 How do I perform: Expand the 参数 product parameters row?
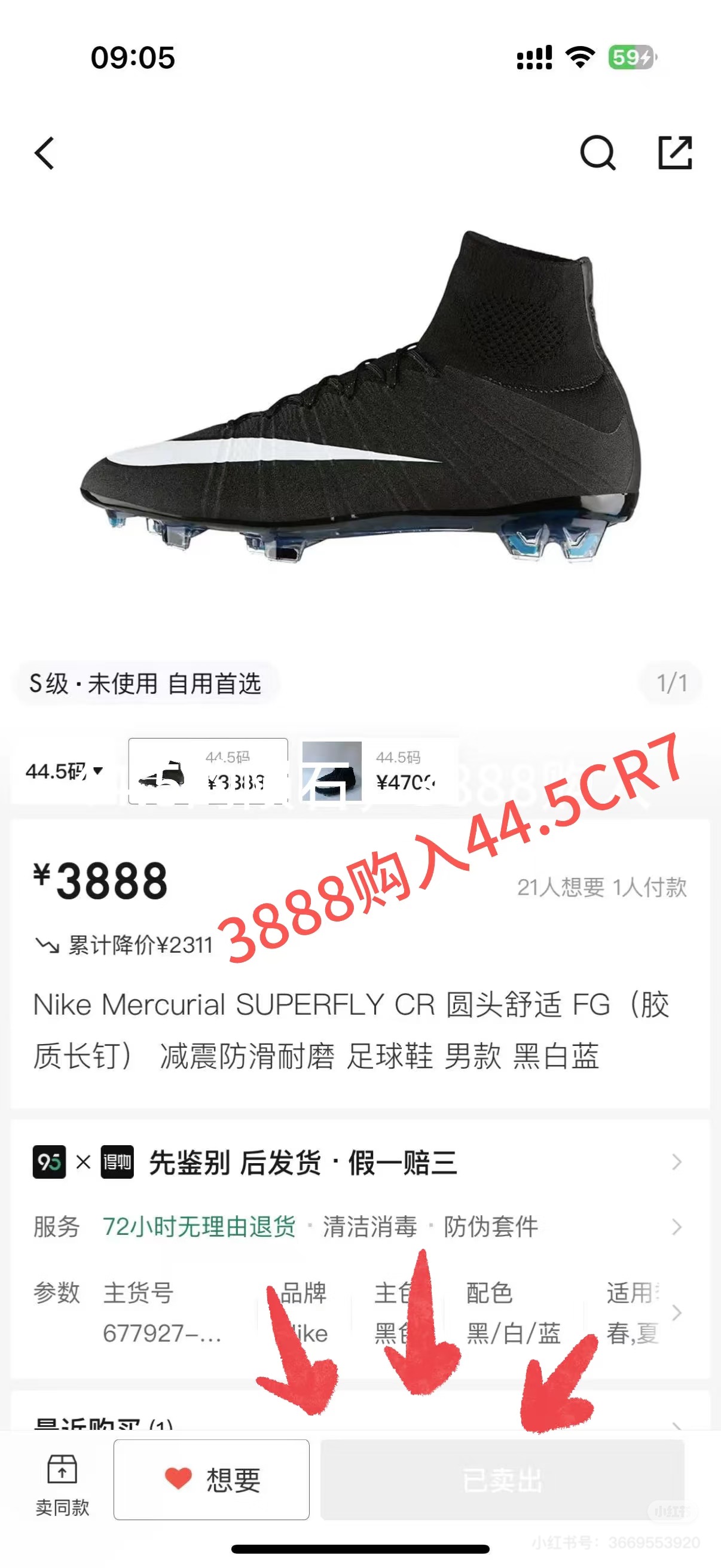point(358,1313)
